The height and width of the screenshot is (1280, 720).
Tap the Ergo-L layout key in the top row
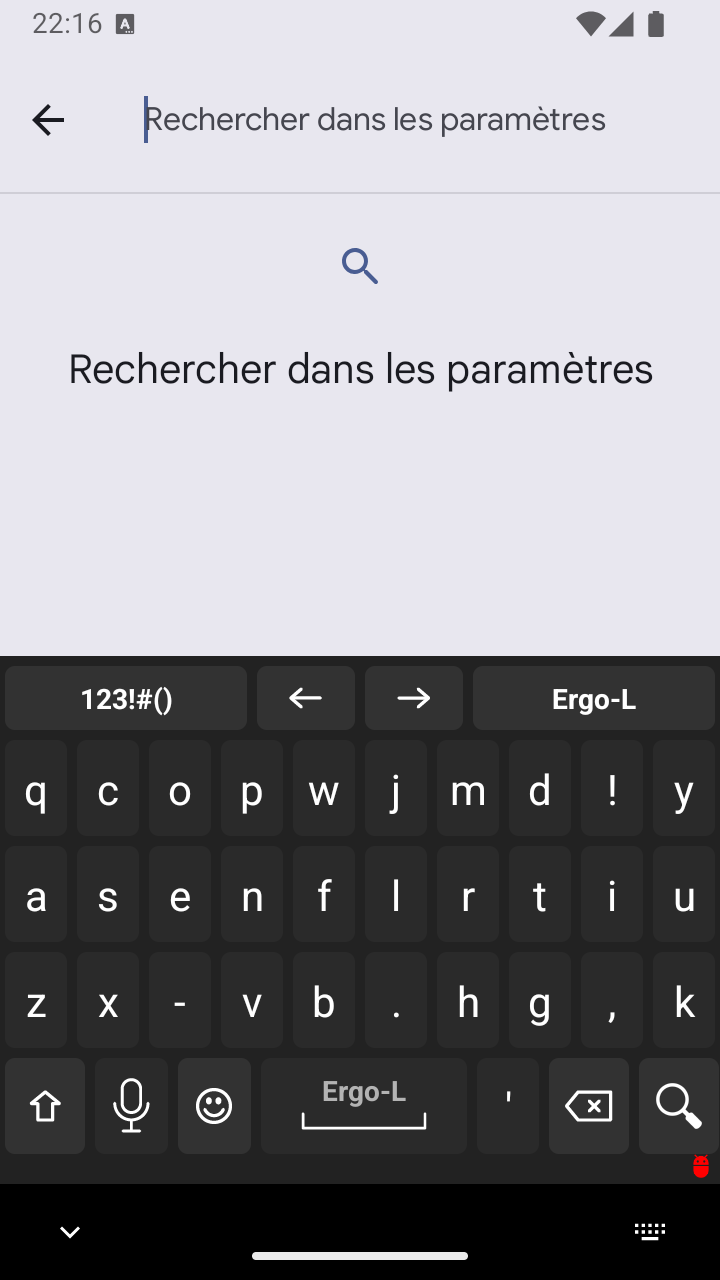[594, 699]
